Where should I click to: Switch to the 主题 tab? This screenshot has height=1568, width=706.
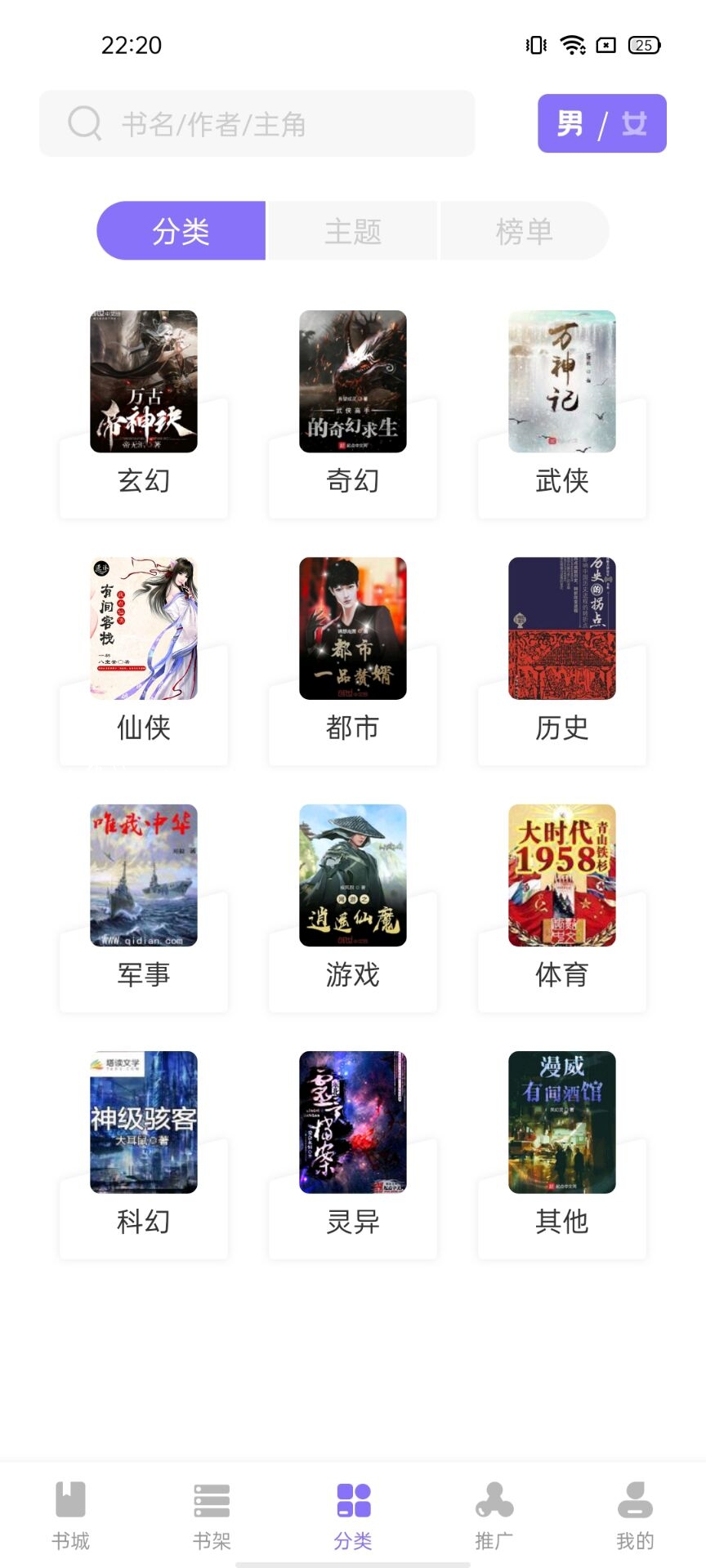[x=353, y=231]
